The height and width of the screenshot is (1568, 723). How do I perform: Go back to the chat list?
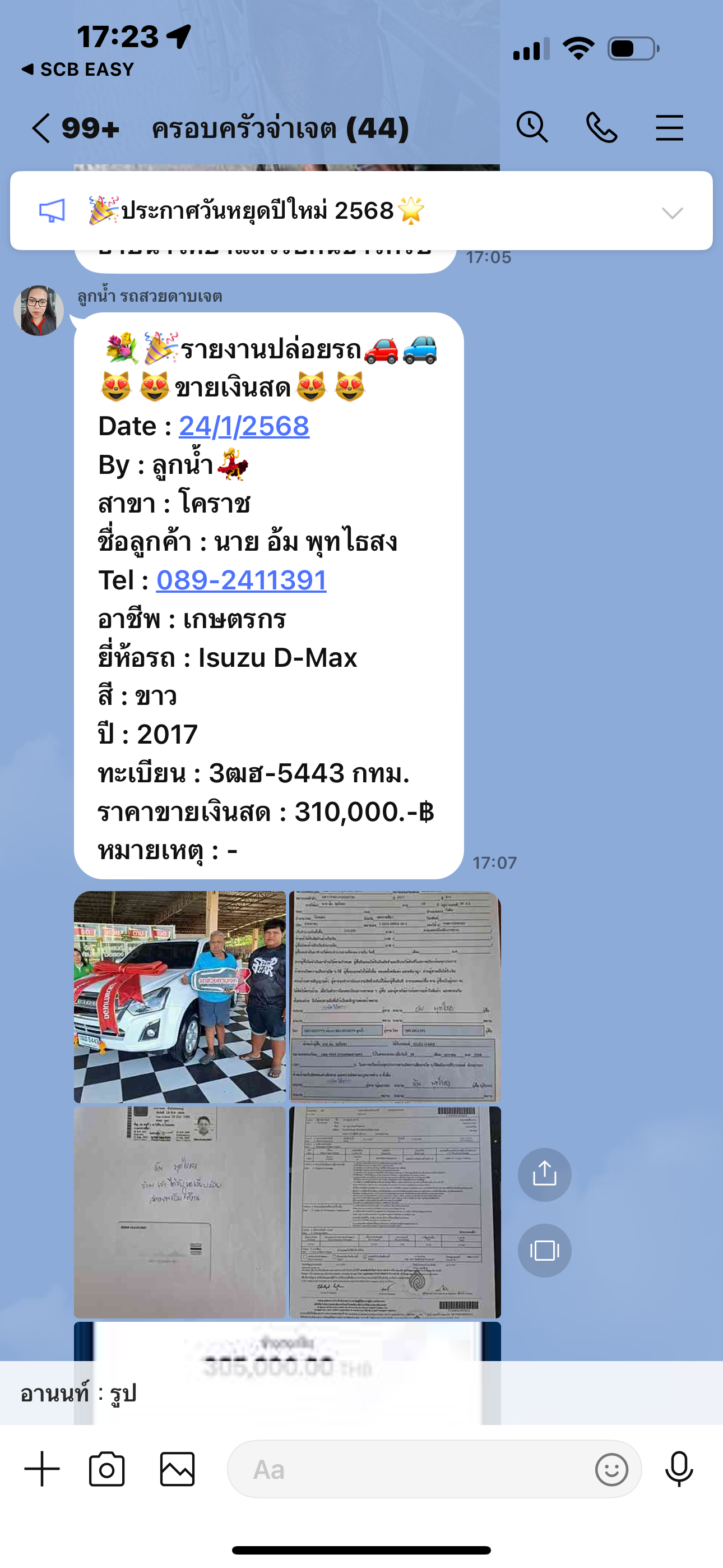click(x=41, y=128)
